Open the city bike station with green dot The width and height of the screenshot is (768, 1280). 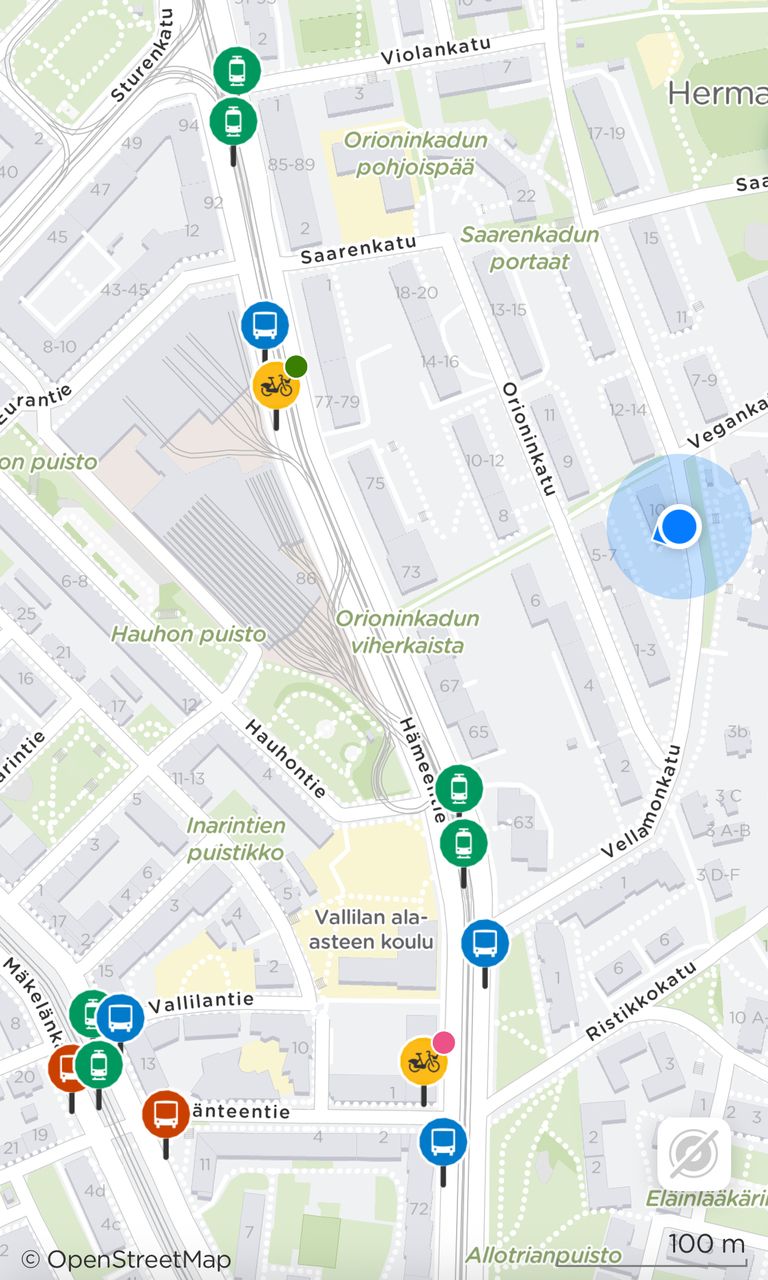click(274, 386)
